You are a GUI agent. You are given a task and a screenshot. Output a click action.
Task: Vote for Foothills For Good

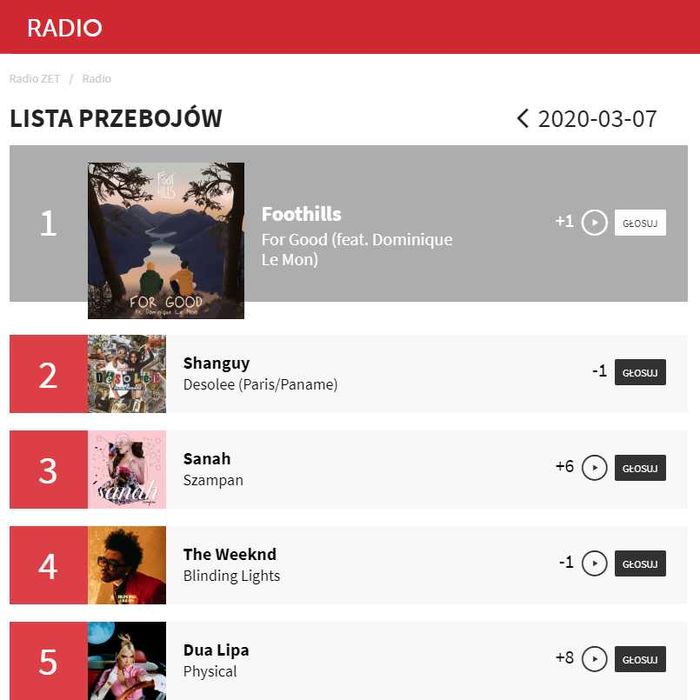(x=640, y=223)
